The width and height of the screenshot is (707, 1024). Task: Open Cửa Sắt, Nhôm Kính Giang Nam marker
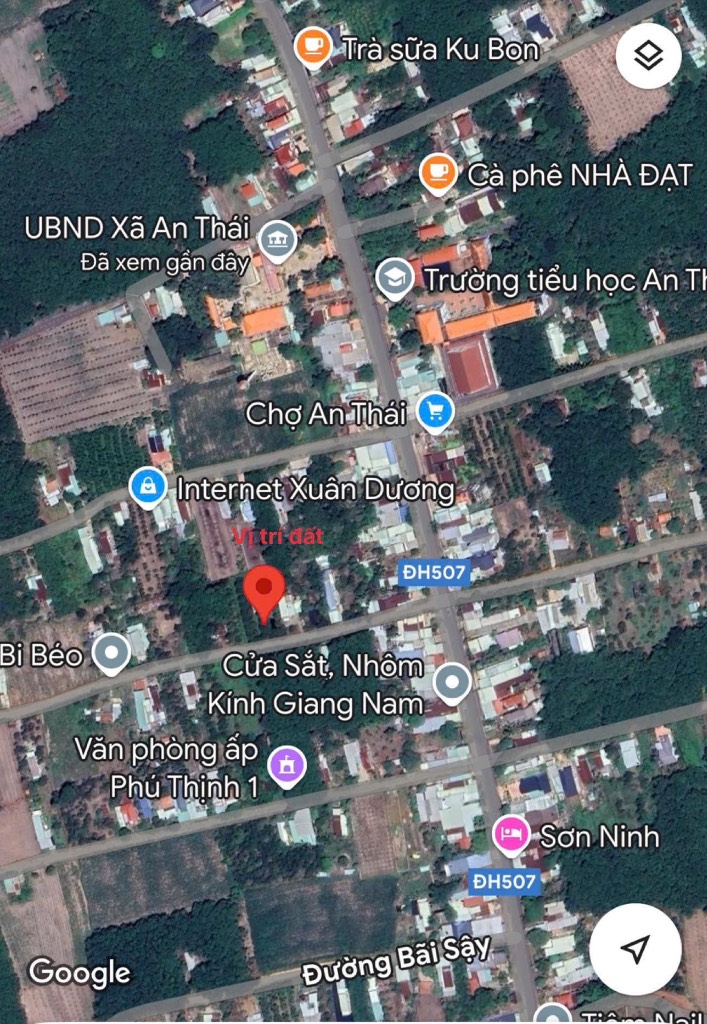pos(453,684)
